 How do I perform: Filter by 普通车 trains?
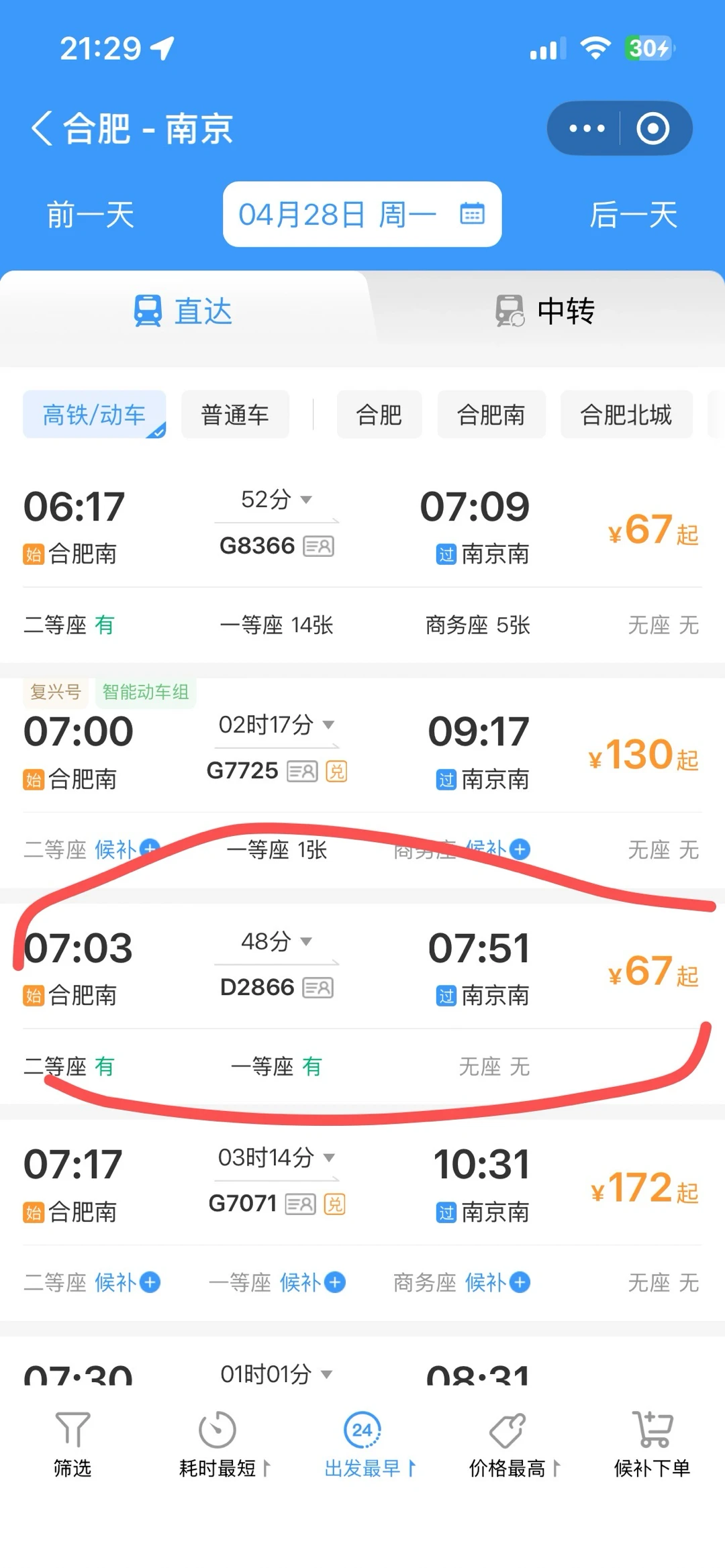(x=235, y=415)
